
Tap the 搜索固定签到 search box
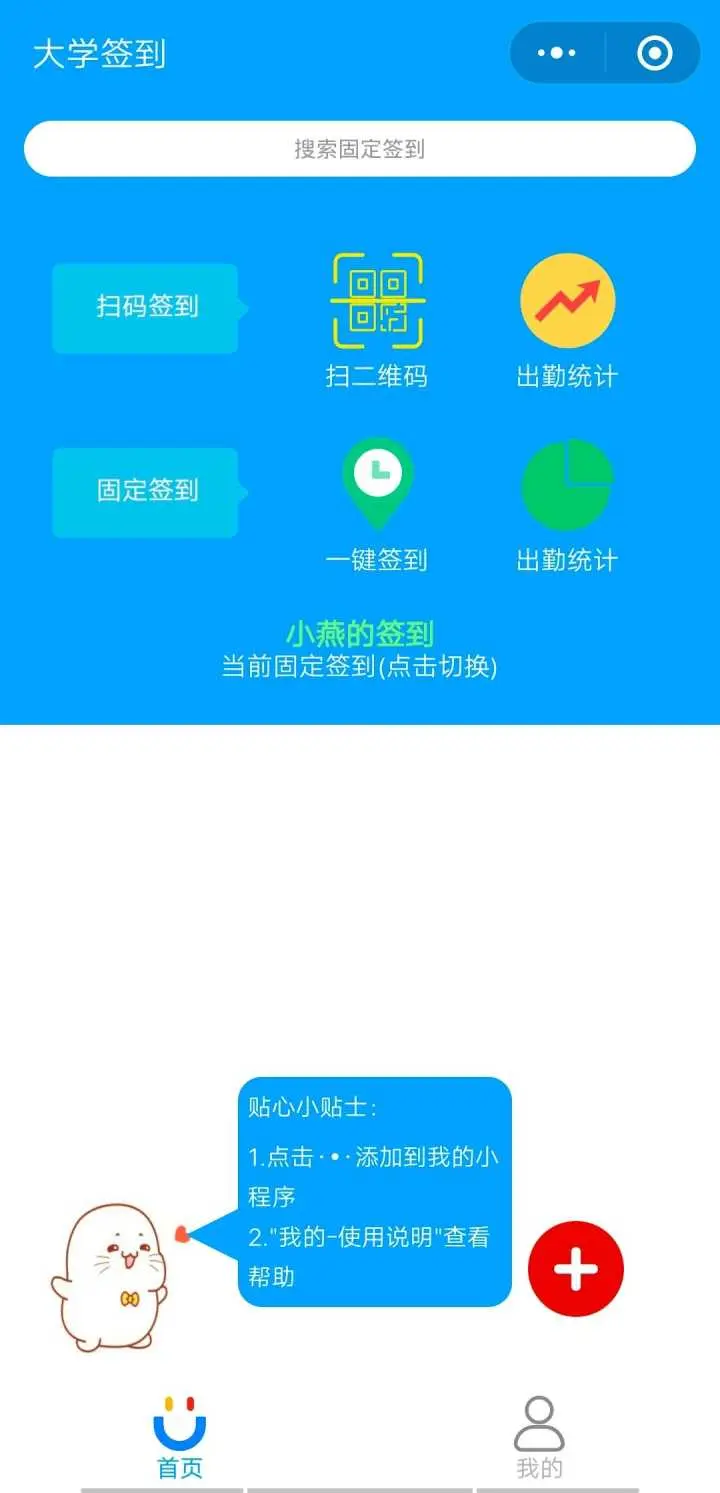360,149
